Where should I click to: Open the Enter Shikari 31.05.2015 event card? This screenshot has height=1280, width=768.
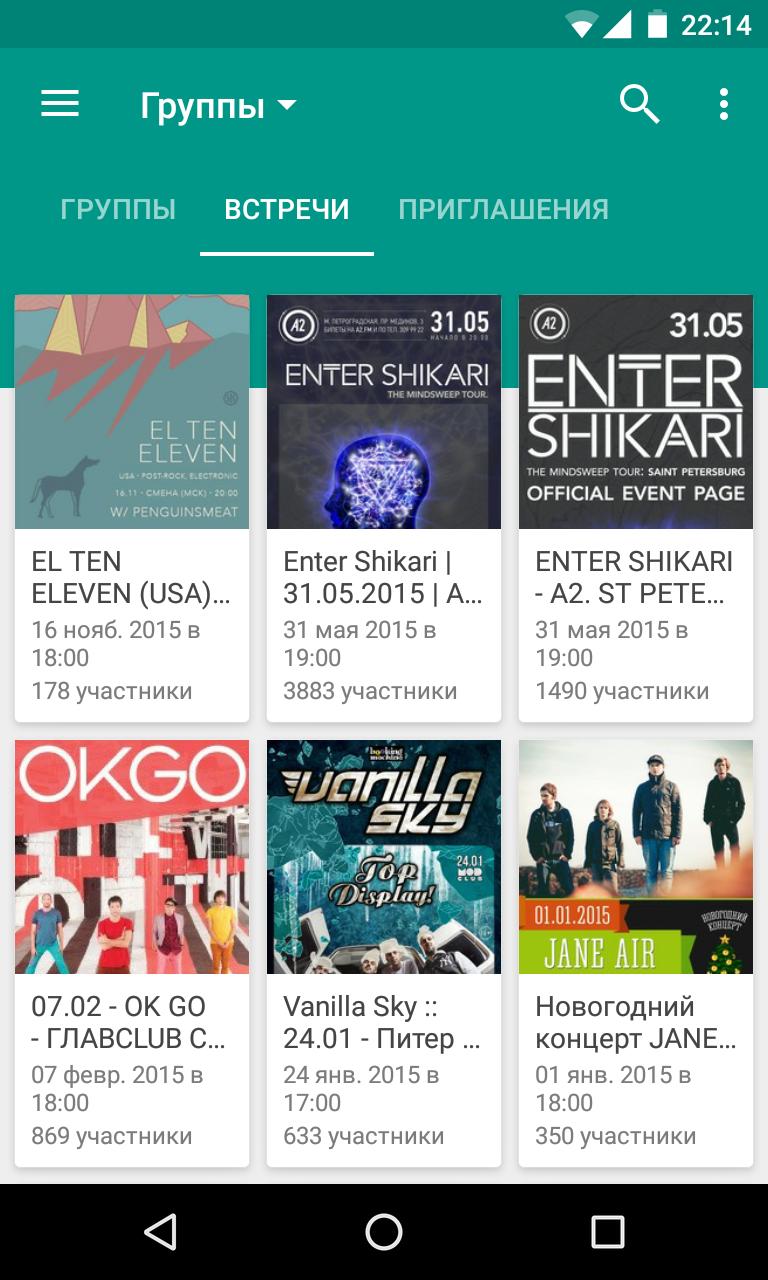pos(384,508)
